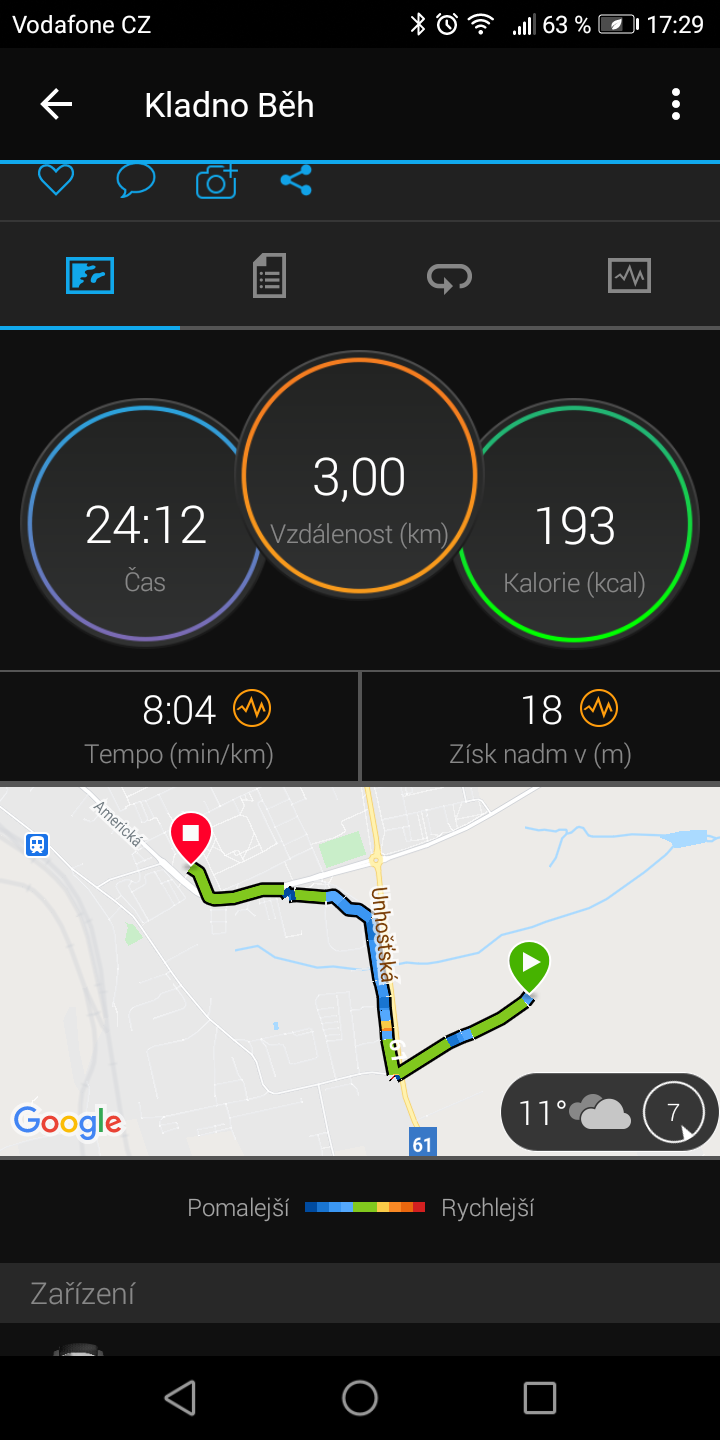Open recent apps from the navigation bar
The image size is (720, 1440).
tap(540, 1398)
